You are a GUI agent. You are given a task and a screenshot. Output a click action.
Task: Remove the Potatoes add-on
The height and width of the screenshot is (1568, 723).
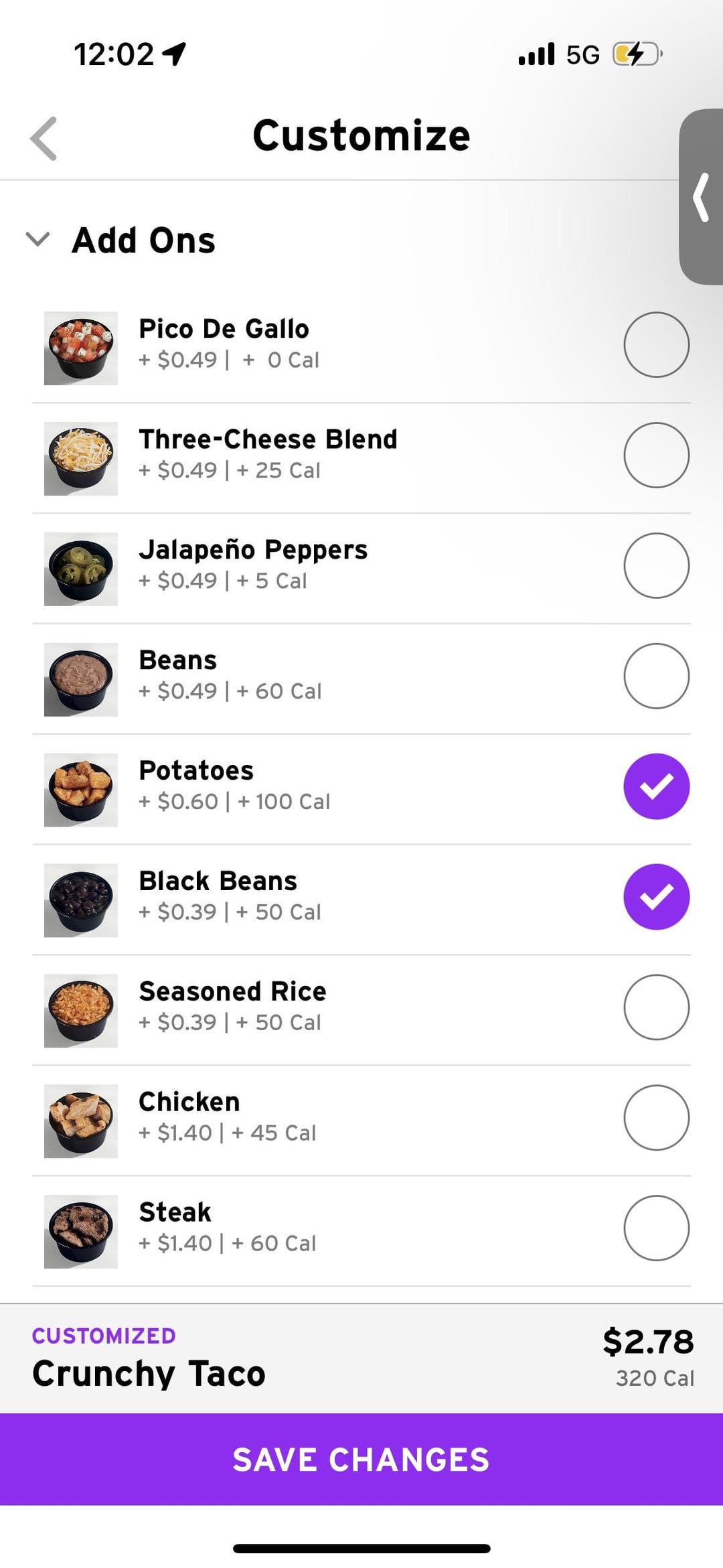click(656, 786)
